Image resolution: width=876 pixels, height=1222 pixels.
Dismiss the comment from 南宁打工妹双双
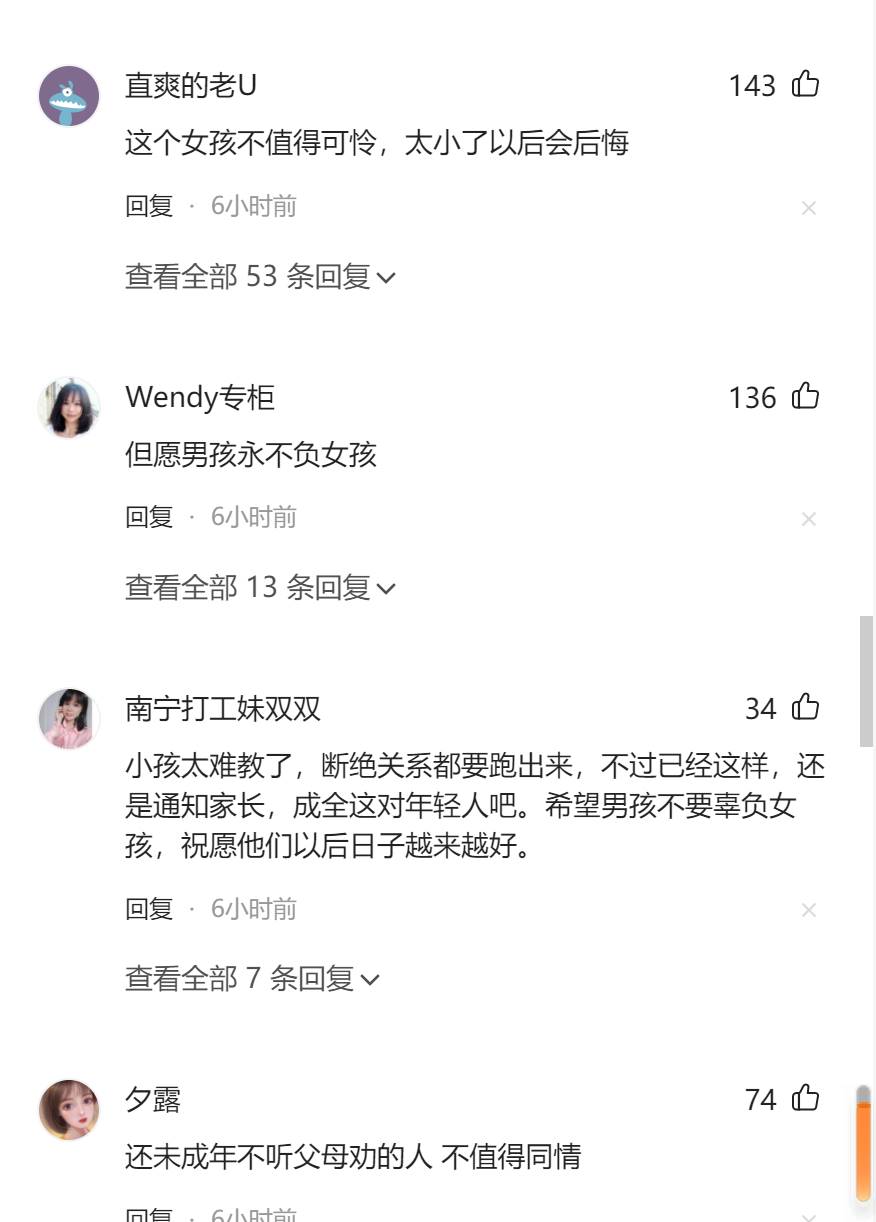[x=808, y=910]
